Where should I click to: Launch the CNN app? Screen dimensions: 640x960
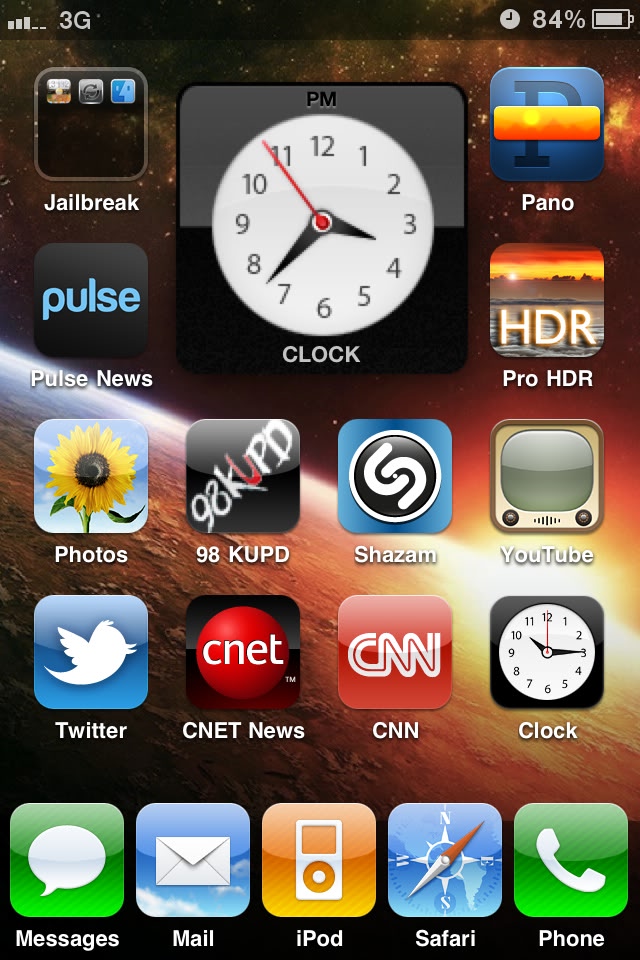[x=395, y=652]
